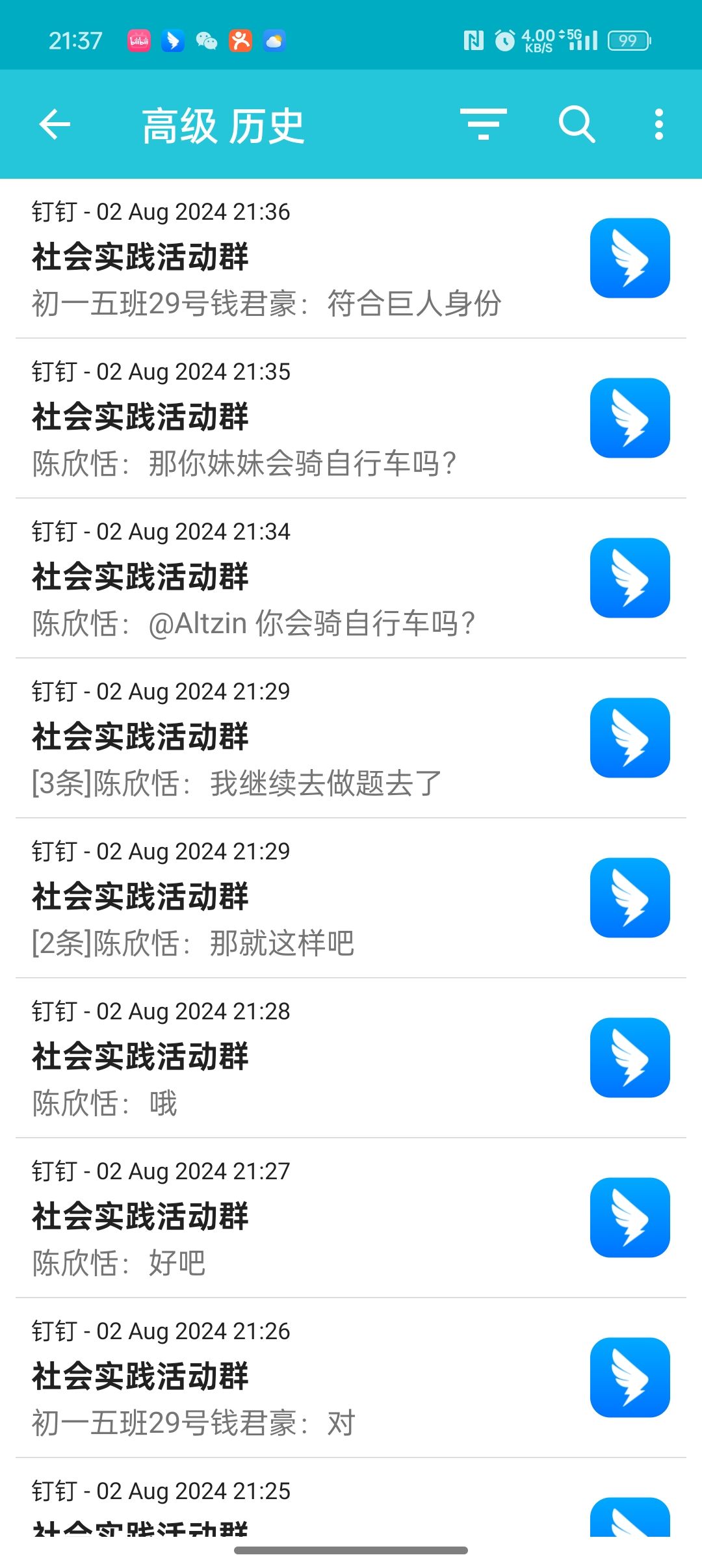Screen dimensions: 702x1568
Task: Open the filter options icon
Action: 483,124
